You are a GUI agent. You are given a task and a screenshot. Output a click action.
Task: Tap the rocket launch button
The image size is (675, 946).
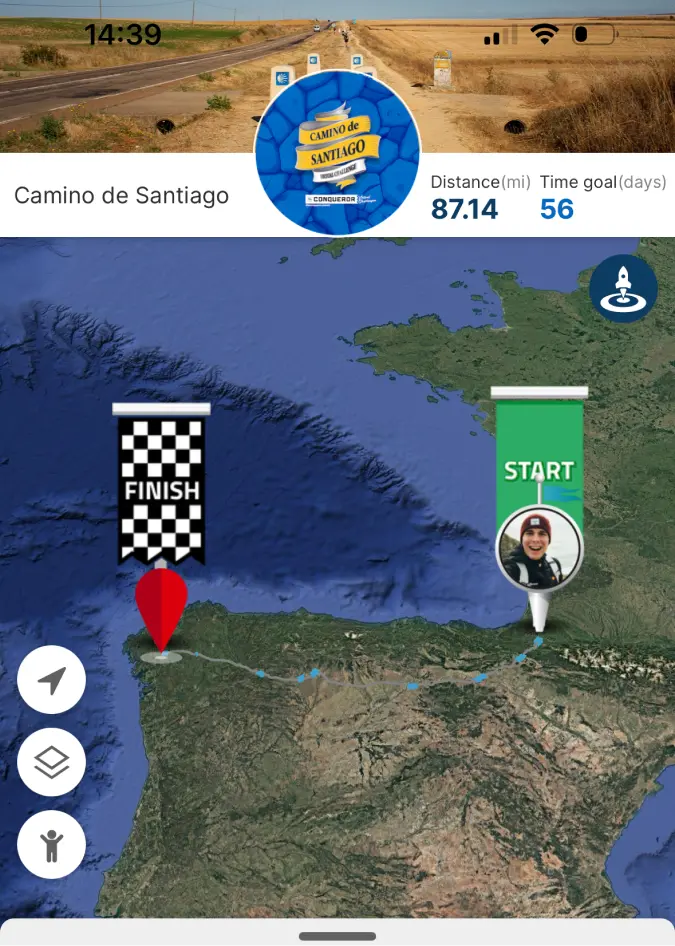(x=623, y=289)
